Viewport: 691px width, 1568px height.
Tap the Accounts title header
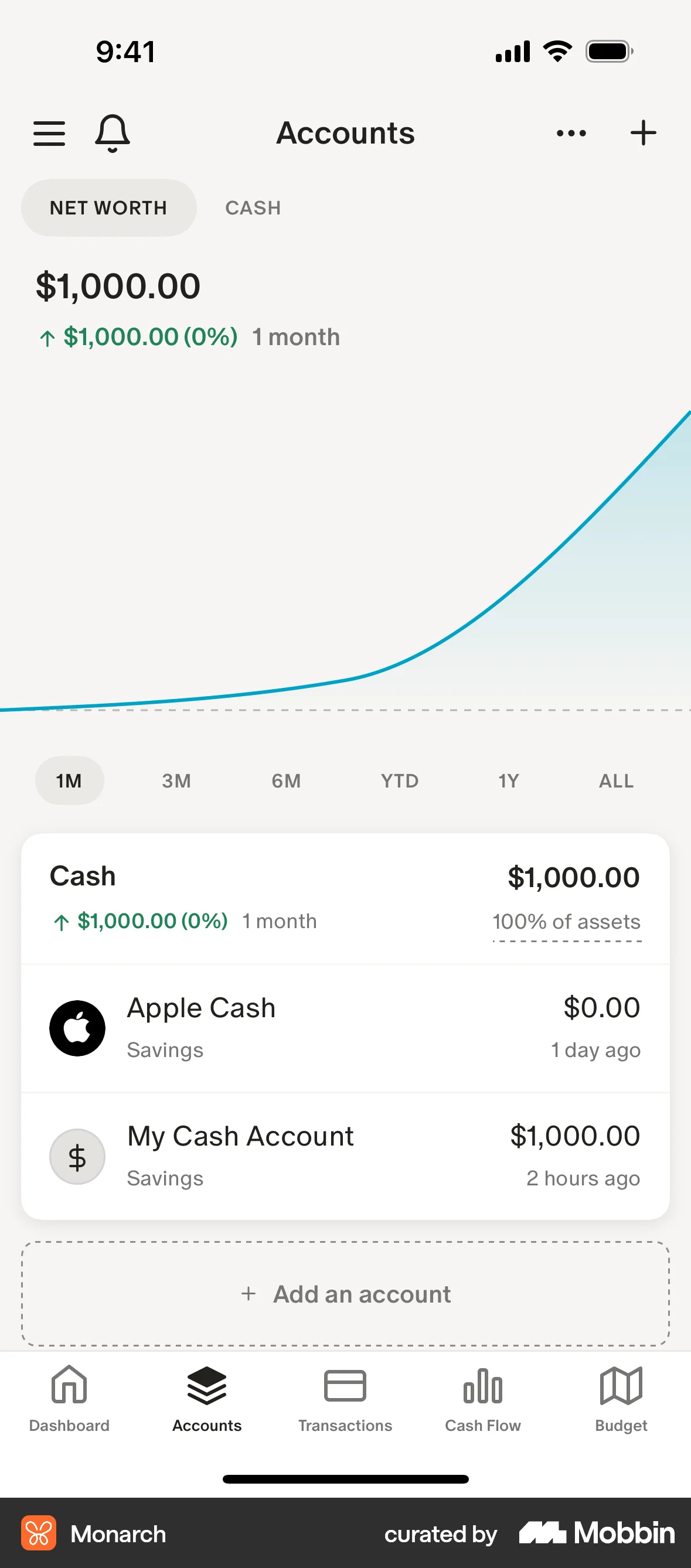345,134
